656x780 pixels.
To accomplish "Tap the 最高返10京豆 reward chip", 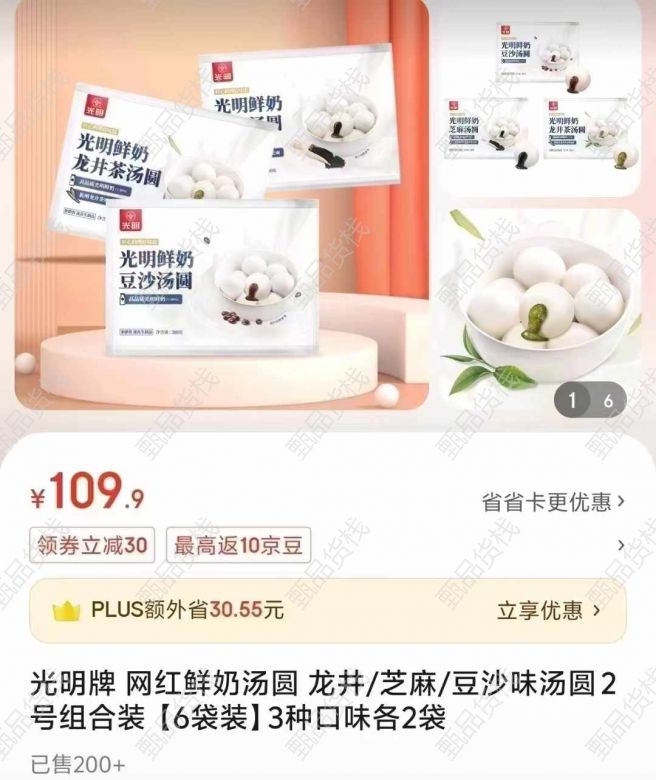I will point(238,546).
